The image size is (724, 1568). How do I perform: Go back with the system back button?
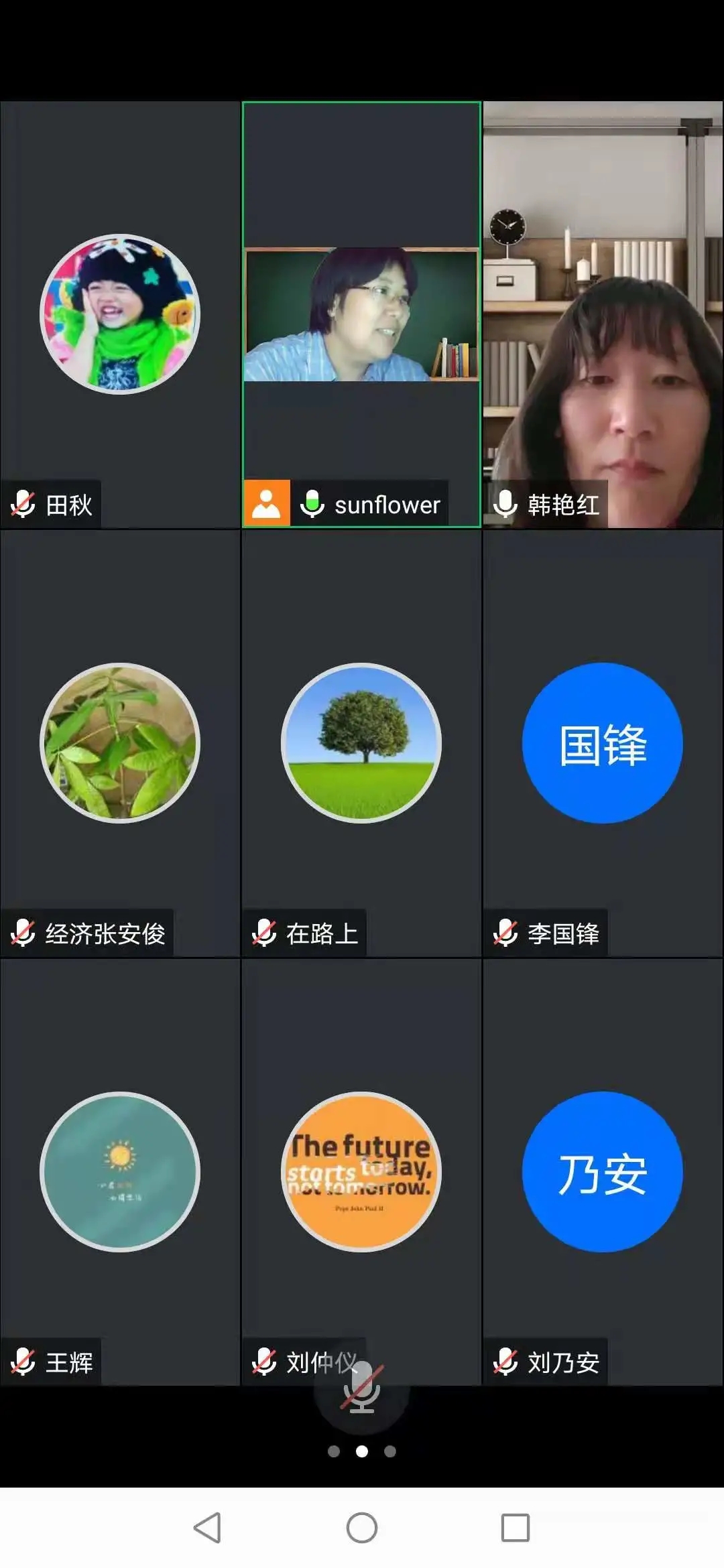(x=207, y=1528)
